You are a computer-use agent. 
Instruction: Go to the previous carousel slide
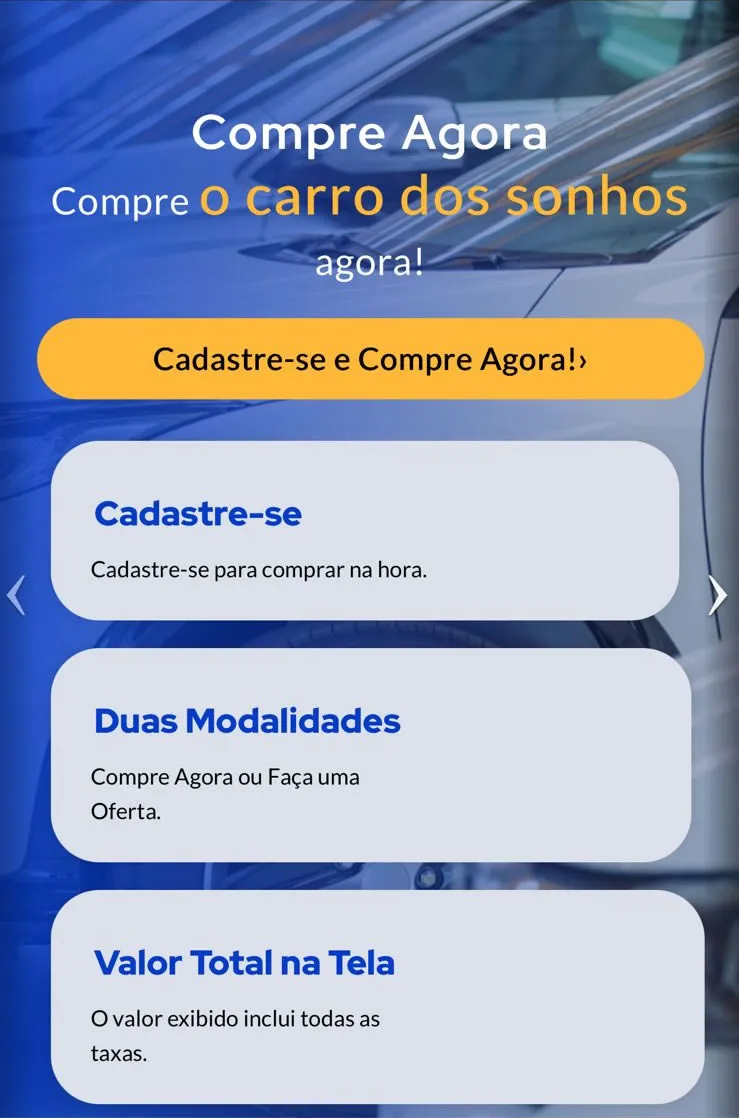point(16,595)
